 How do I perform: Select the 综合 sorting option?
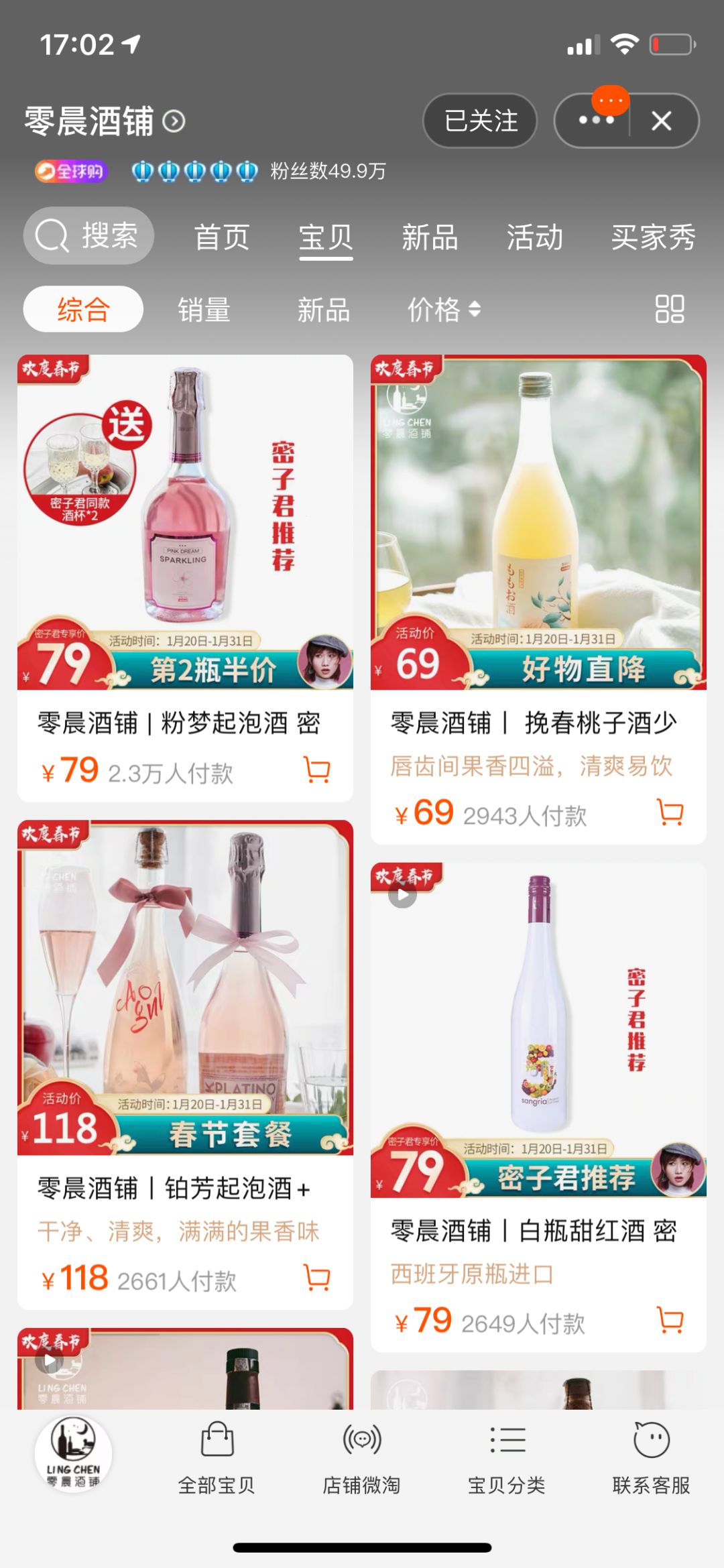[82, 309]
